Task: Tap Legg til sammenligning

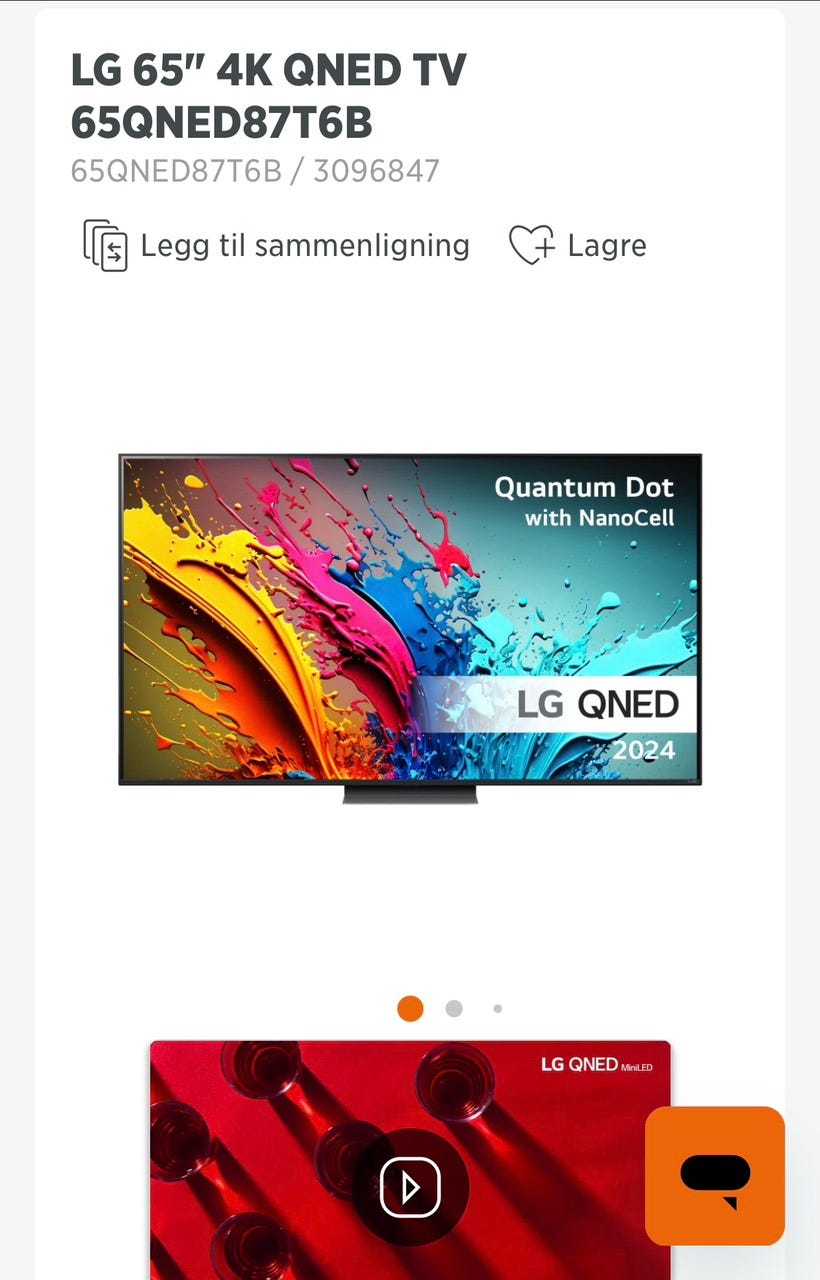Action: point(276,246)
